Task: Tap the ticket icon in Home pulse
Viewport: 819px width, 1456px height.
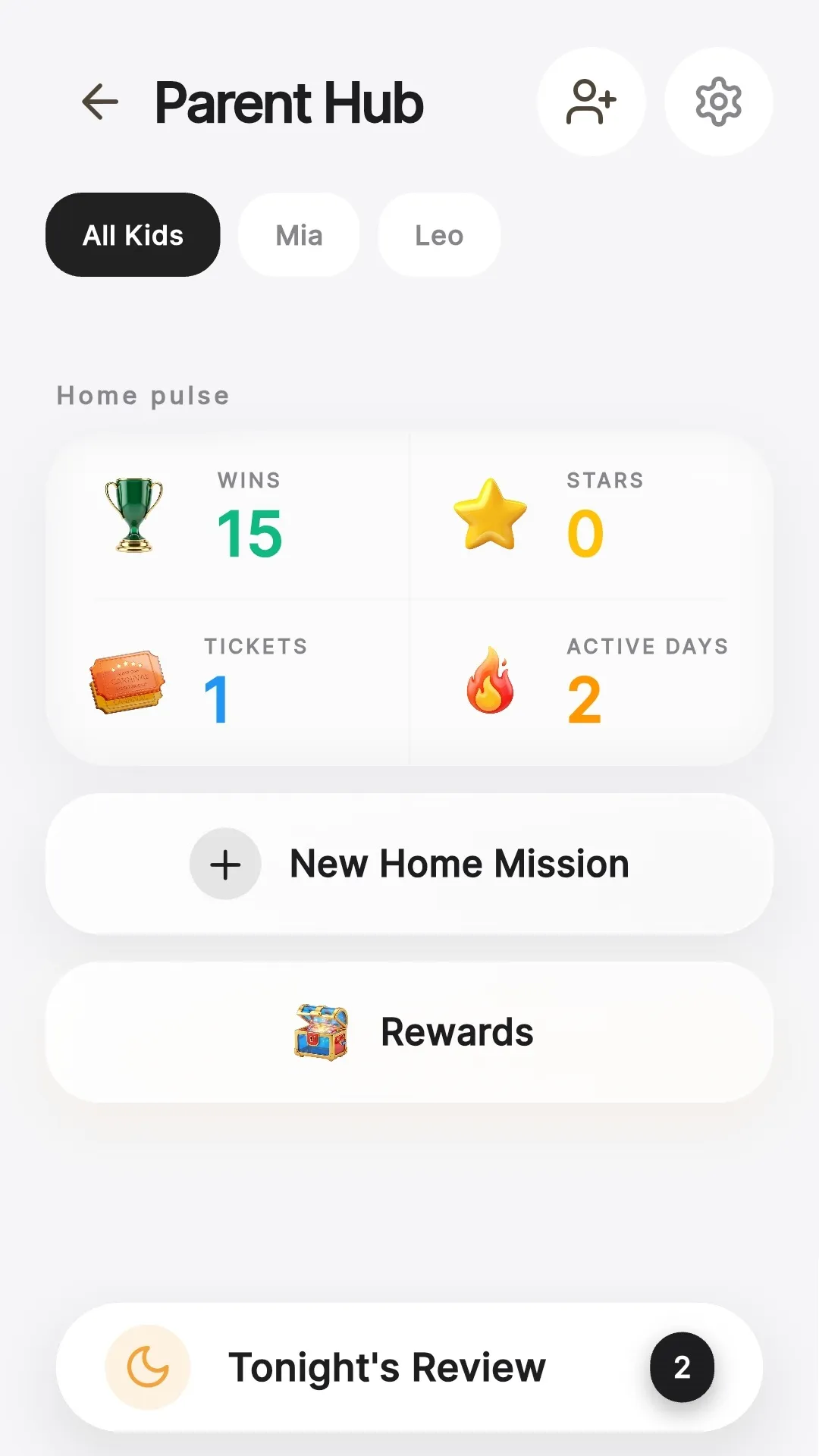Action: pos(127,682)
